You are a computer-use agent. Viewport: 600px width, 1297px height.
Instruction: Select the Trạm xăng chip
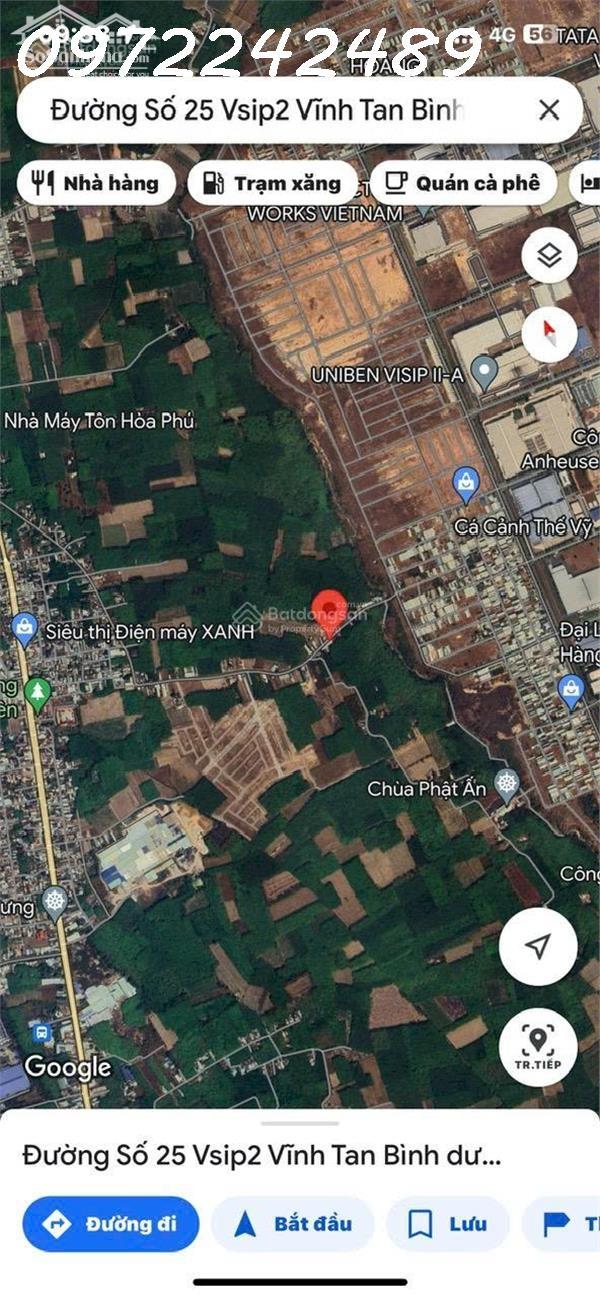tap(272, 183)
